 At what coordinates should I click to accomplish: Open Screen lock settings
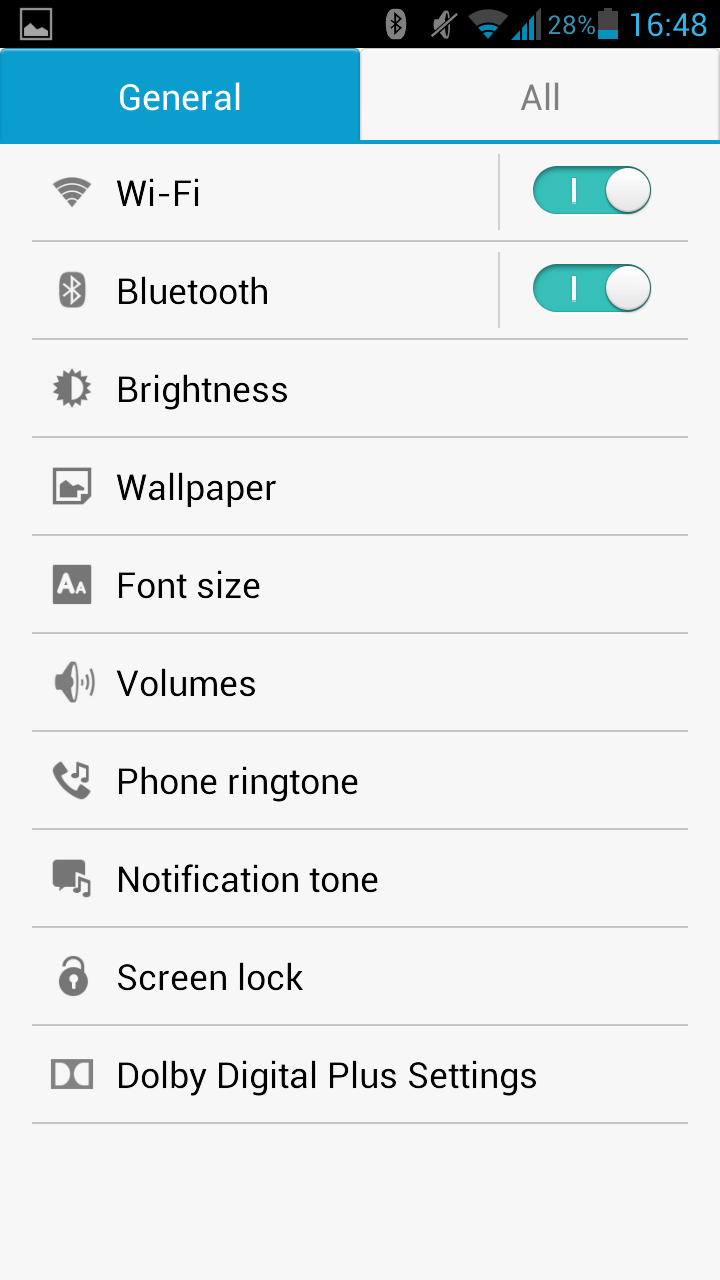pyautogui.click(x=360, y=977)
